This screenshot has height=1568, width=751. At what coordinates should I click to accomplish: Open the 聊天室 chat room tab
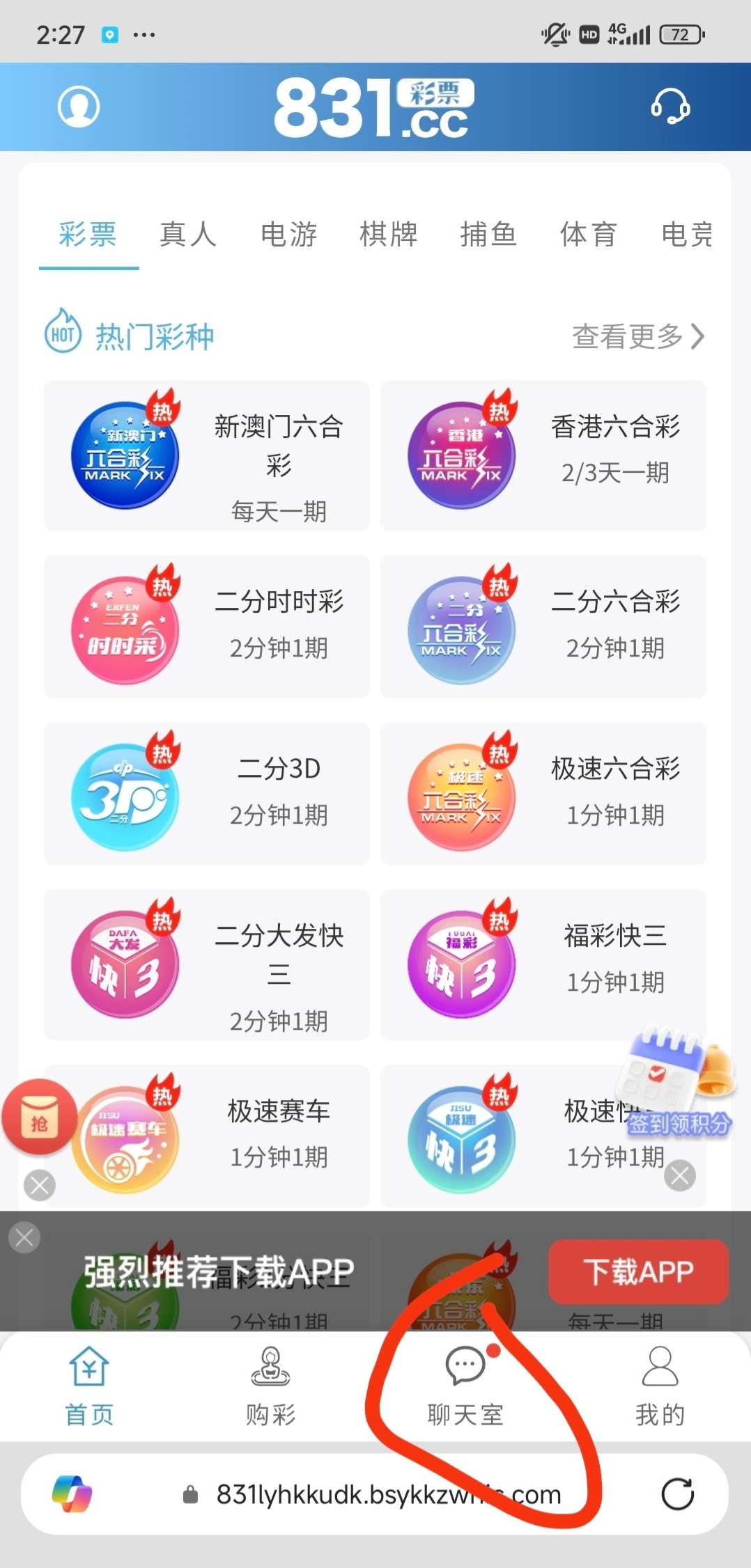click(x=465, y=1386)
